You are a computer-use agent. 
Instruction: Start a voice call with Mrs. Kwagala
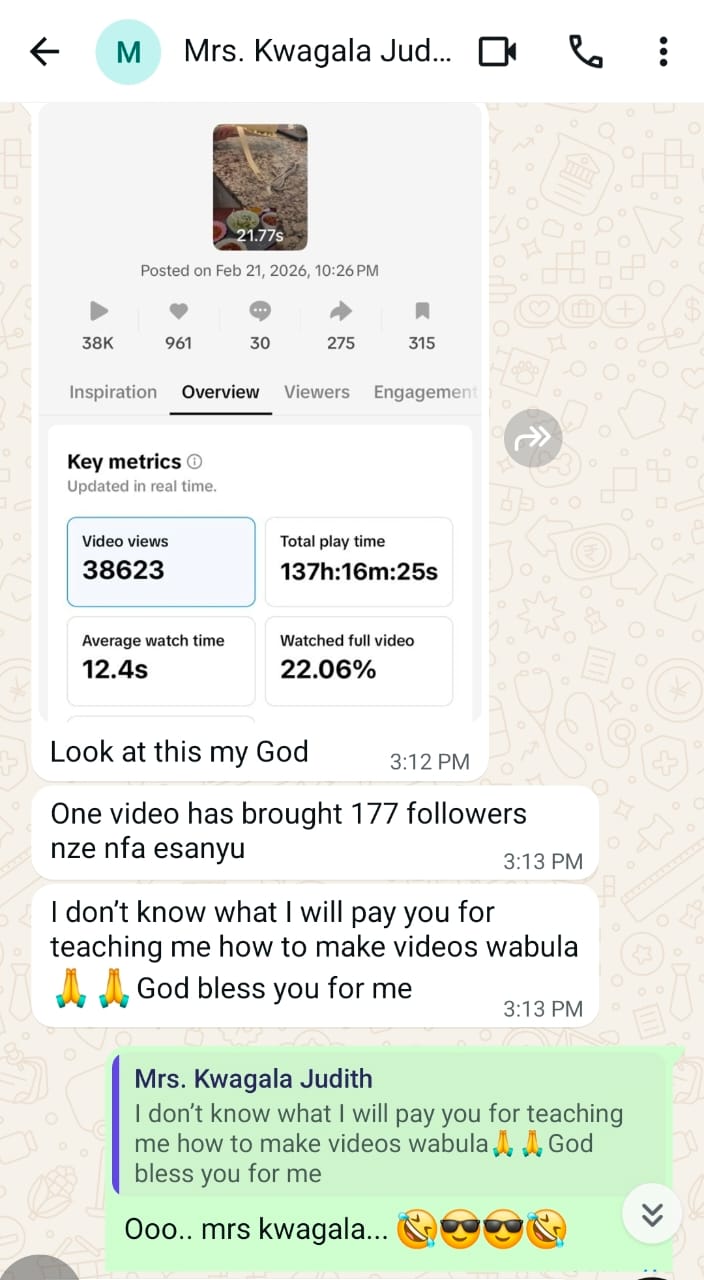(x=585, y=52)
